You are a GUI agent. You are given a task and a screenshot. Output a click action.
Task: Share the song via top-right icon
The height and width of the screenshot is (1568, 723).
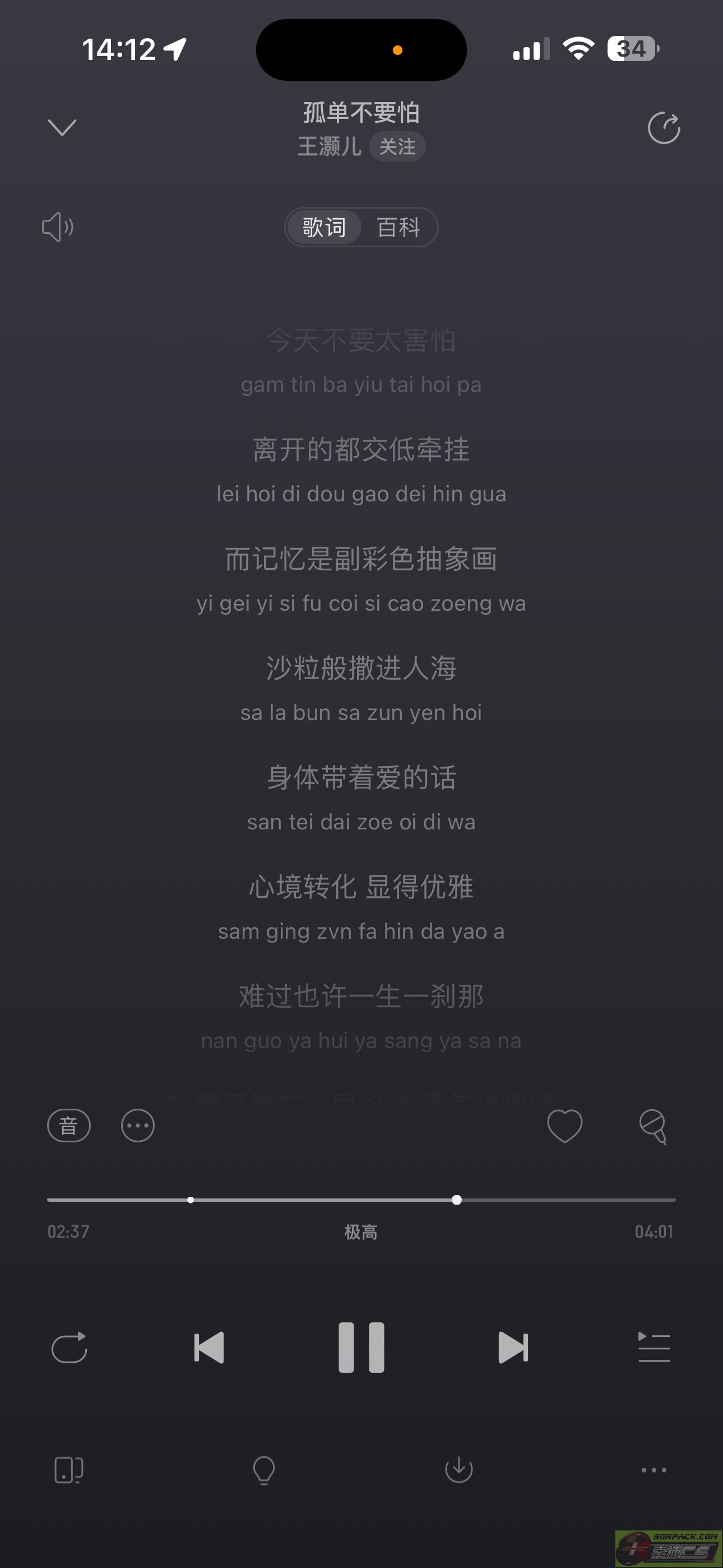coord(664,128)
